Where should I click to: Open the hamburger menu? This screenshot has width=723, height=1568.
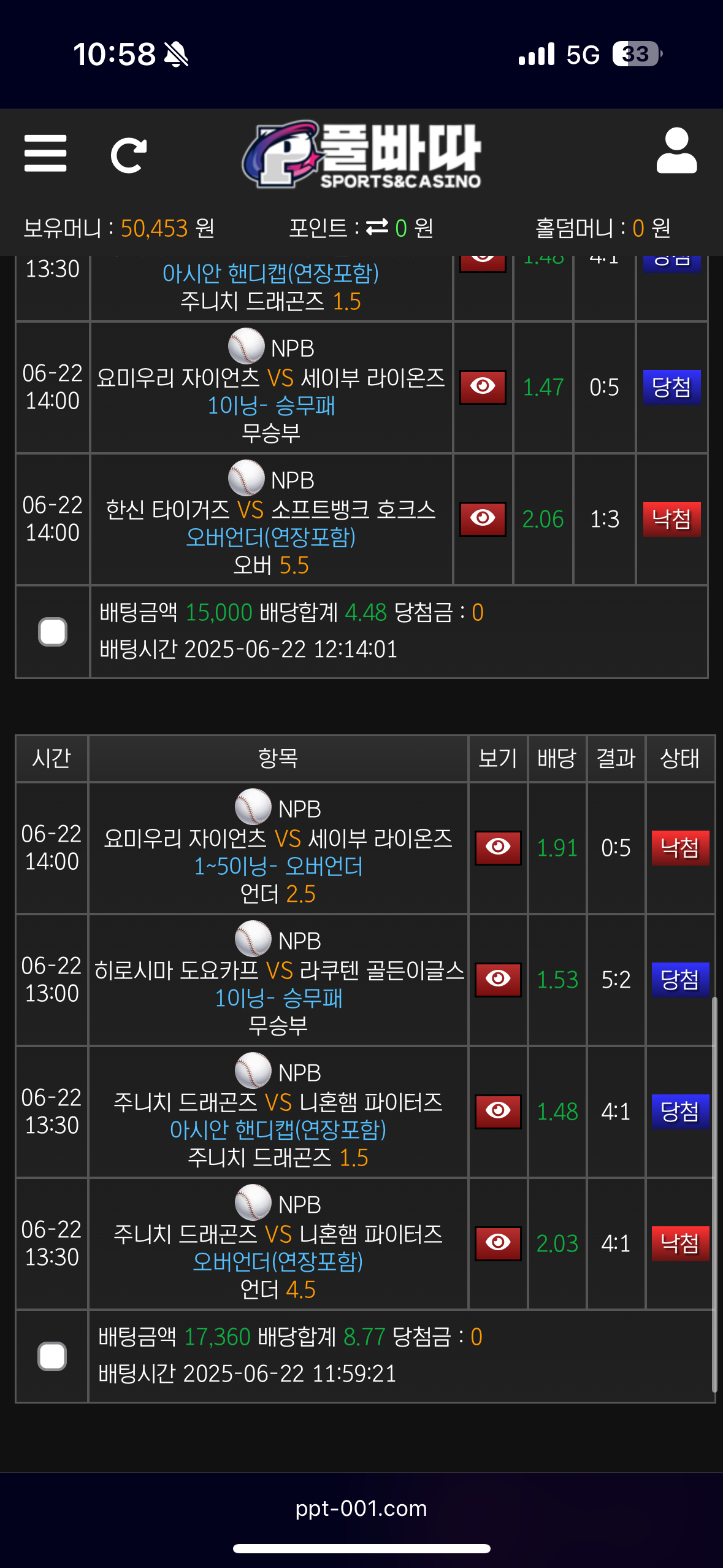click(x=45, y=153)
